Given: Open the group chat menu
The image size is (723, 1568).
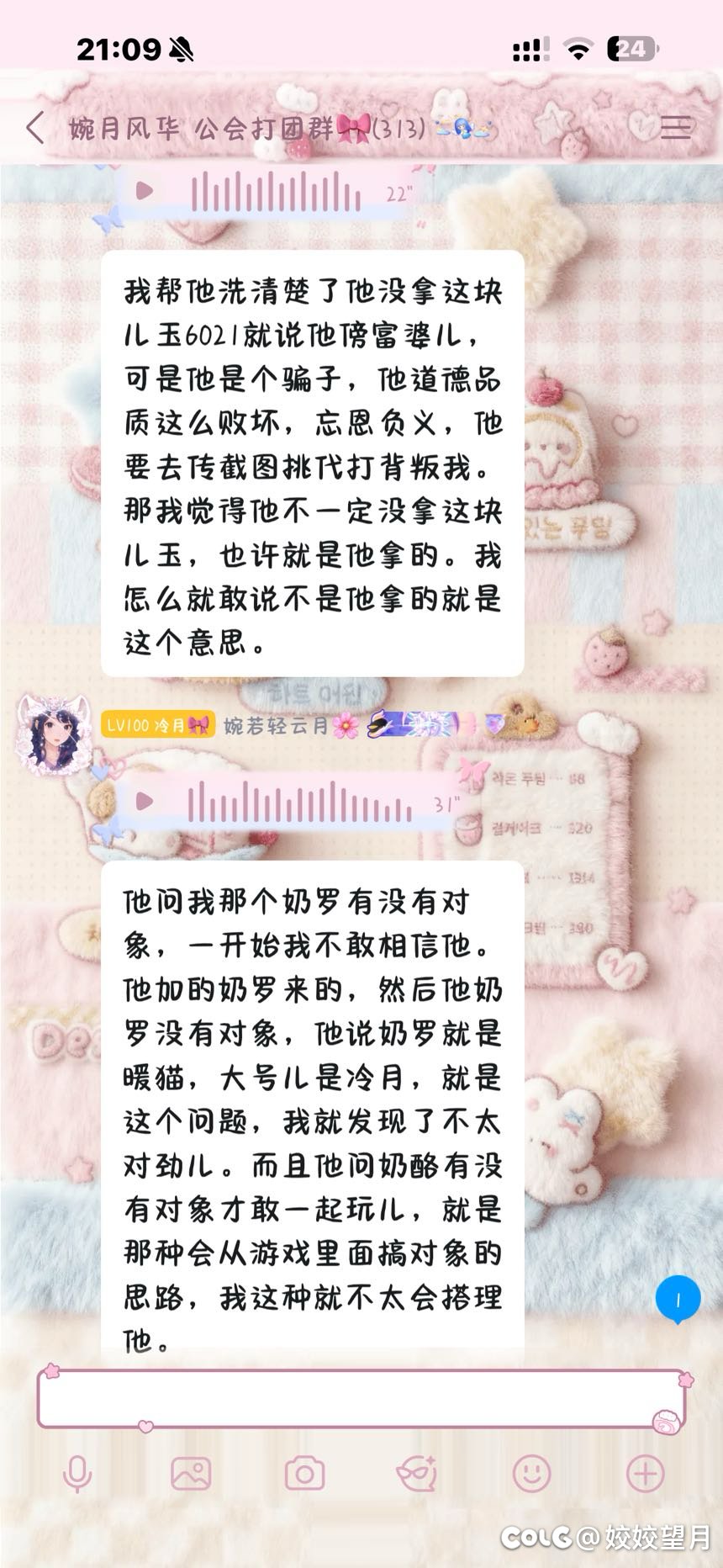Looking at the screenshot, I should [x=676, y=128].
